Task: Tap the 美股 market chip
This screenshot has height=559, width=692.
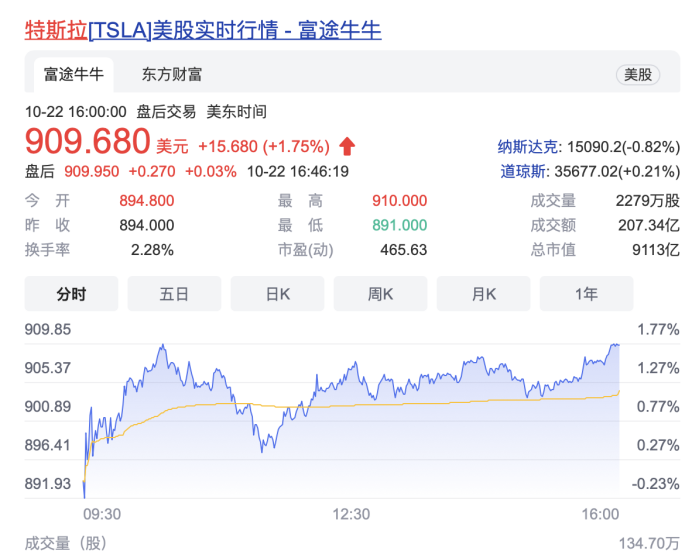Action: click(637, 75)
